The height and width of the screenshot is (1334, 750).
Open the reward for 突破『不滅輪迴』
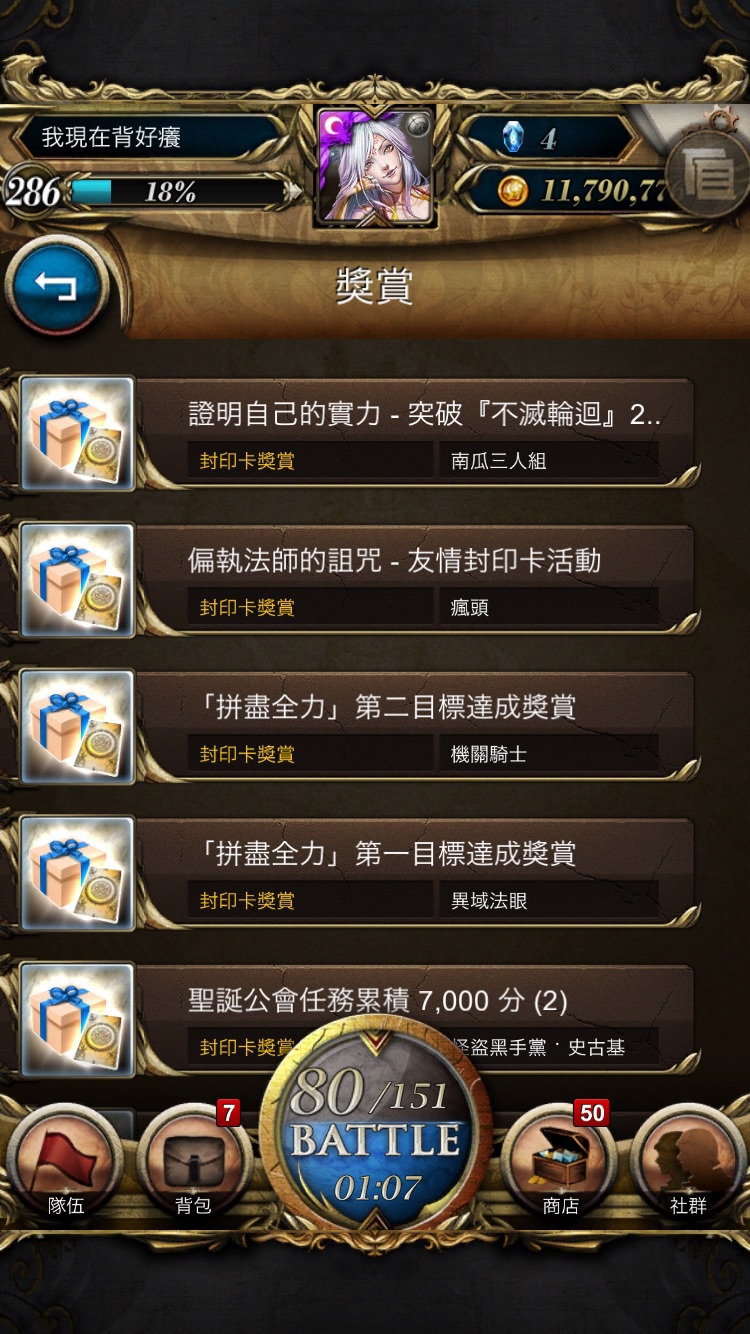[358, 435]
